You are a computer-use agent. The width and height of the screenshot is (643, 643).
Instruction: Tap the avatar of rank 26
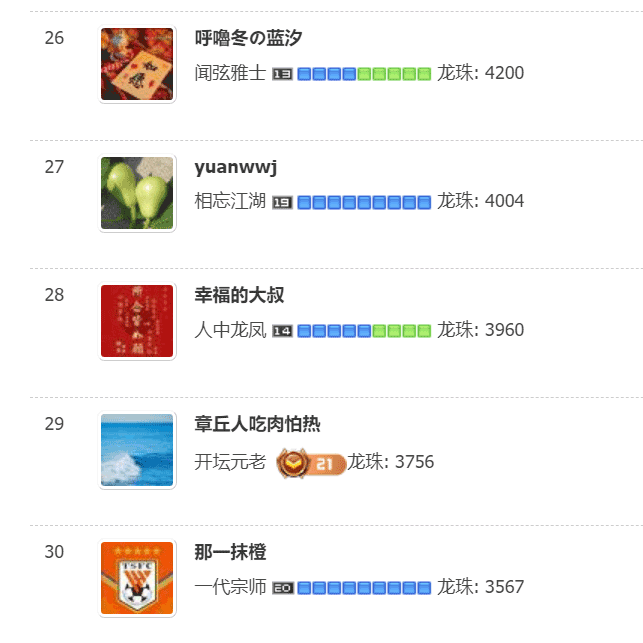(138, 65)
